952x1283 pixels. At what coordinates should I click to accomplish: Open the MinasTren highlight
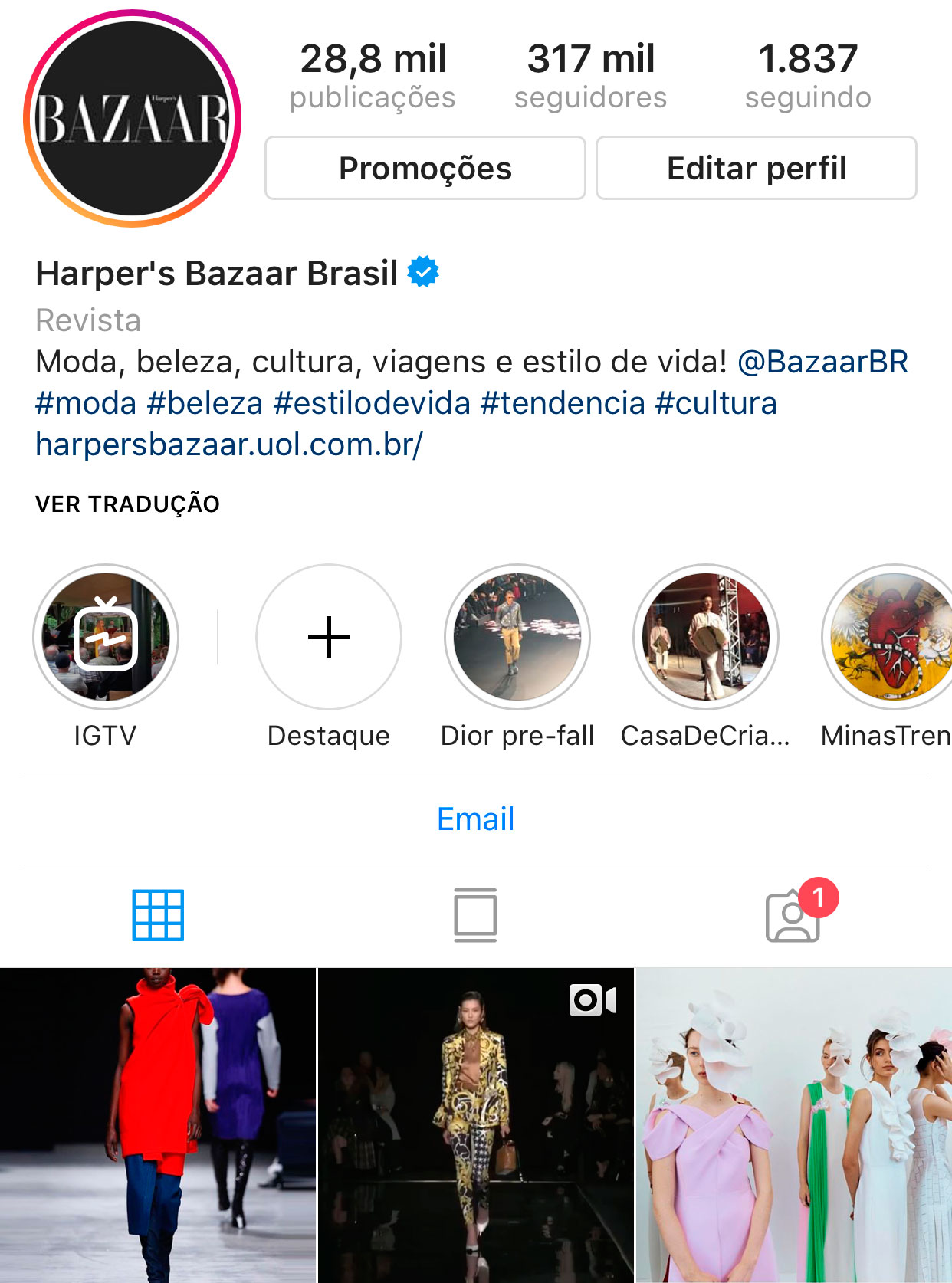point(889,637)
